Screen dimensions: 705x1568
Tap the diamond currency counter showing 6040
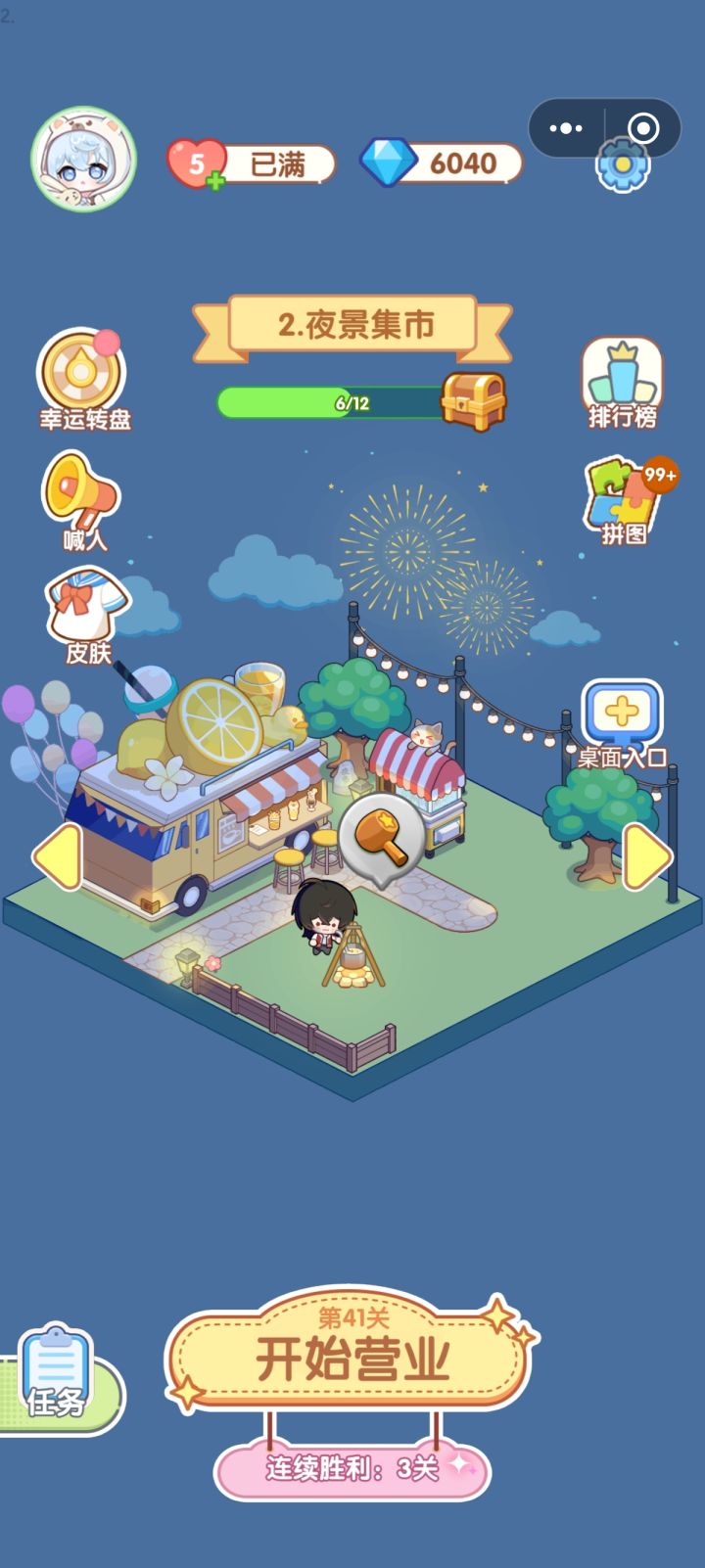point(440,161)
